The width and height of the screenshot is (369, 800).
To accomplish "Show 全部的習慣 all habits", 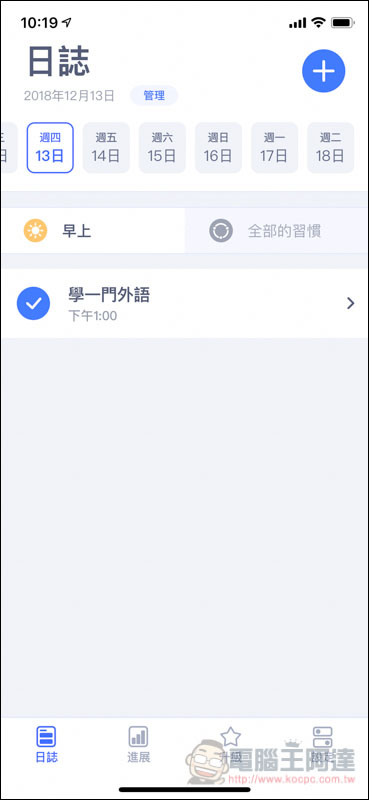I will pyautogui.click(x=276, y=231).
